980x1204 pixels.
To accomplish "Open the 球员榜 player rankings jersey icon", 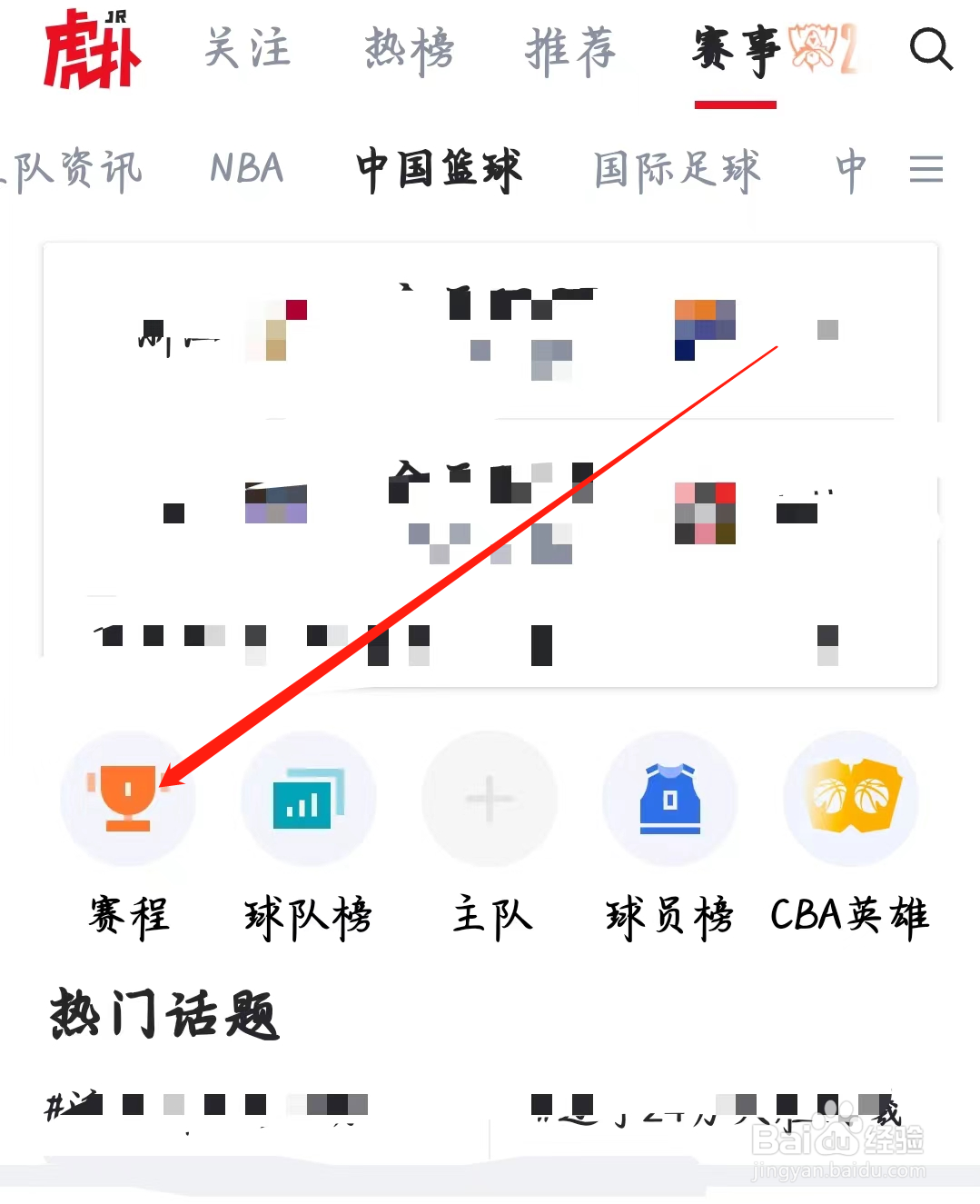I will tap(669, 798).
